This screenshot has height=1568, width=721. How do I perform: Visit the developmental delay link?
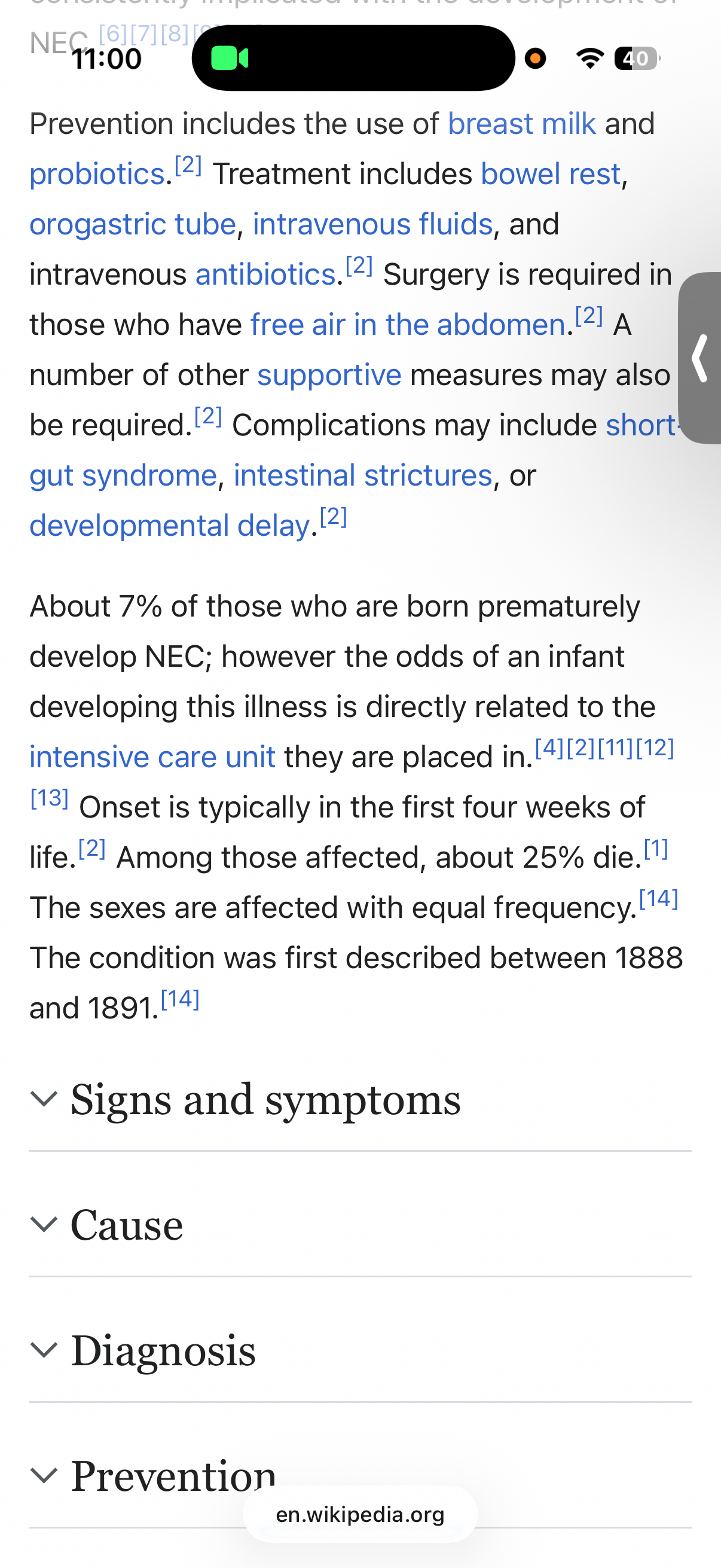(x=170, y=526)
